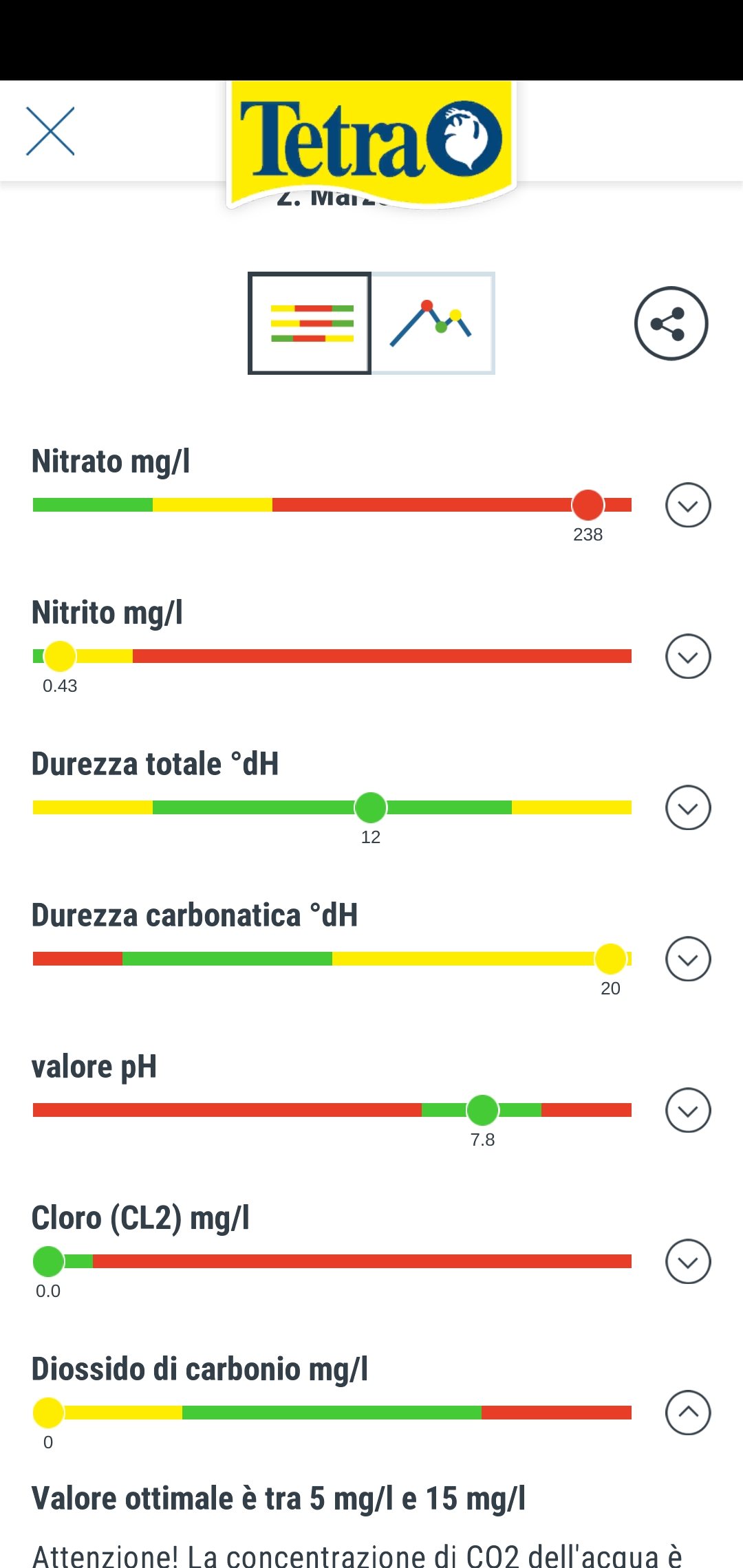The width and height of the screenshot is (743, 1568).
Task: Switch to the color bars view
Action: pyautogui.click(x=310, y=323)
